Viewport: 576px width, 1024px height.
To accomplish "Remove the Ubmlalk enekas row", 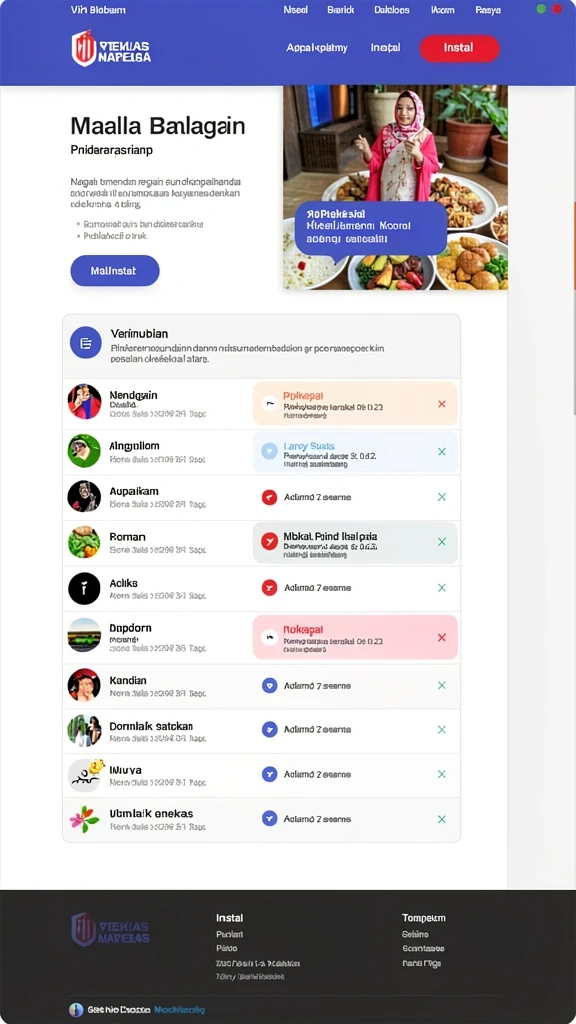I will (441, 819).
